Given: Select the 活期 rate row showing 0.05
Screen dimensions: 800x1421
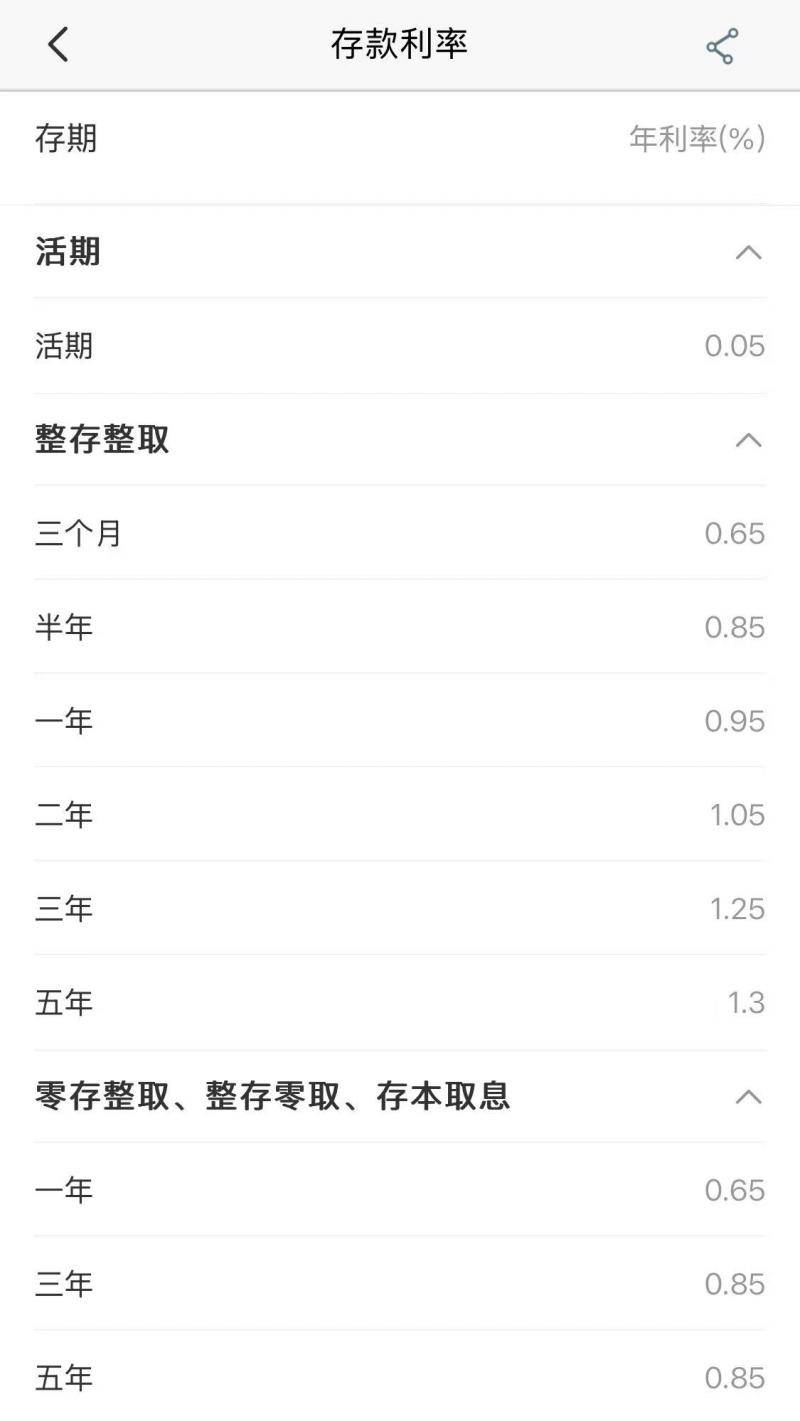Looking at the screenshot, I should coord(400,346).
